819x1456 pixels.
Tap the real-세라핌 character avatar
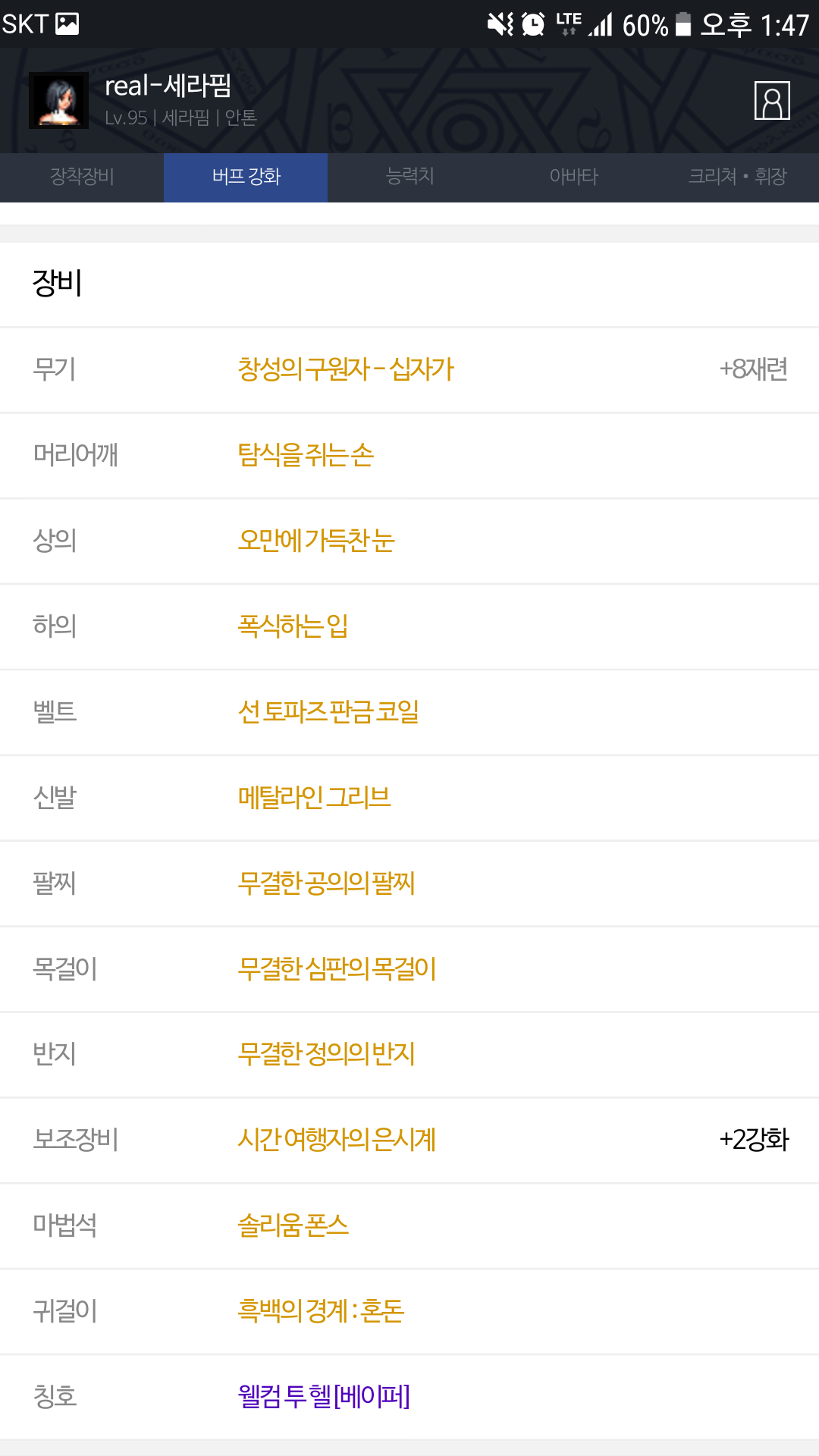(59, 101)
